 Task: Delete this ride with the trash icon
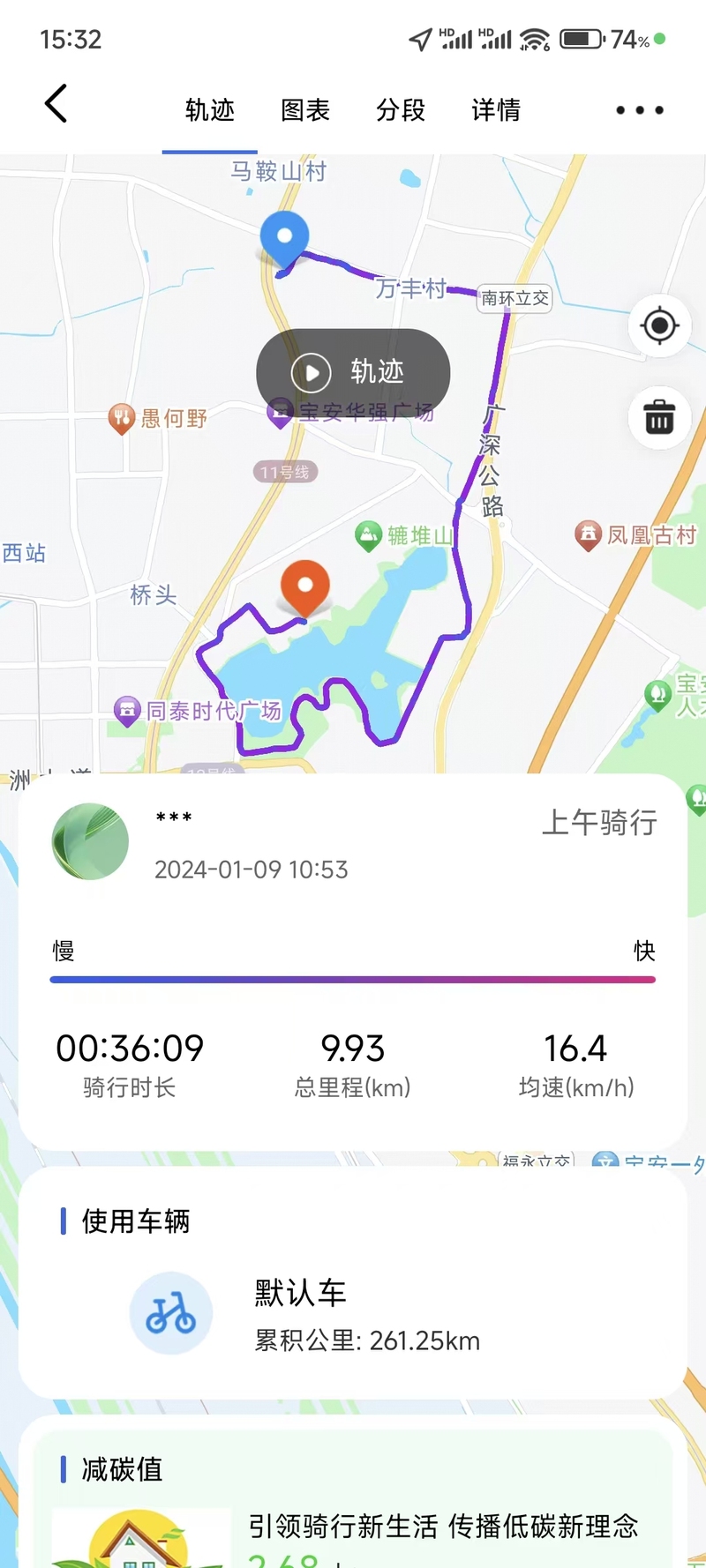pos(659,417)
